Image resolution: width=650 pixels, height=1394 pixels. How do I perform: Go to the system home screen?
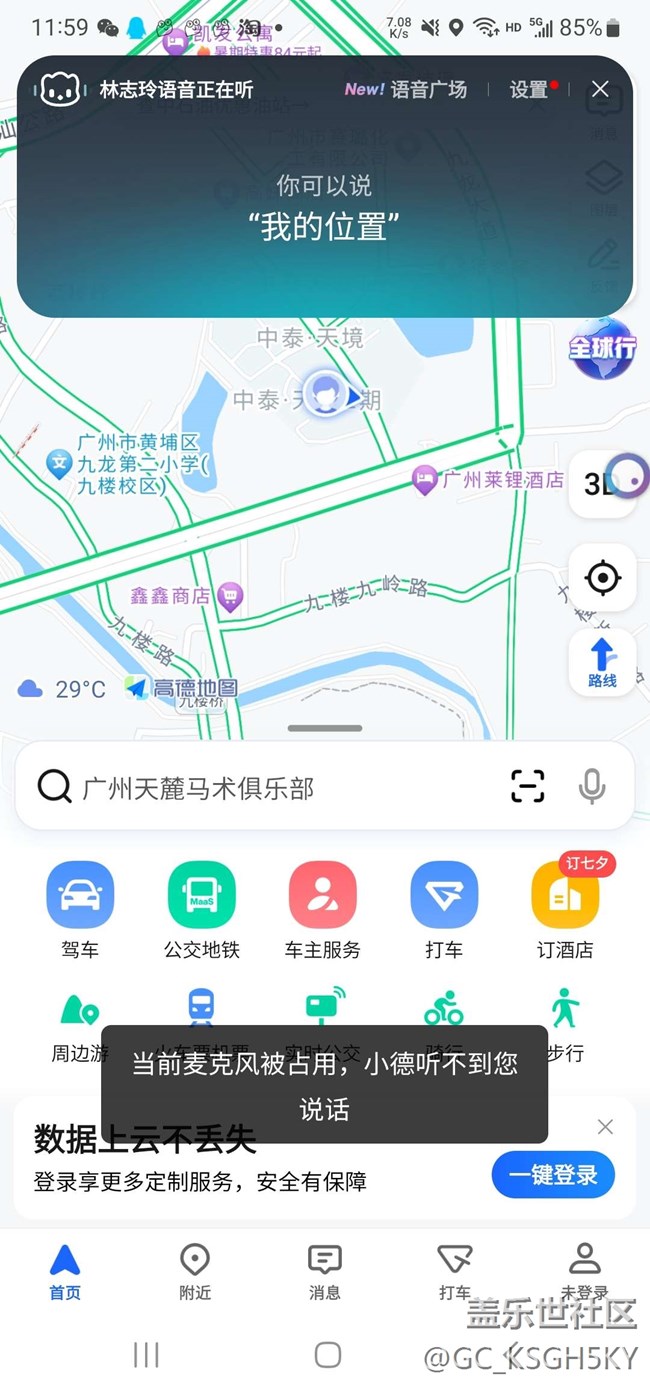coord(327,1355)
